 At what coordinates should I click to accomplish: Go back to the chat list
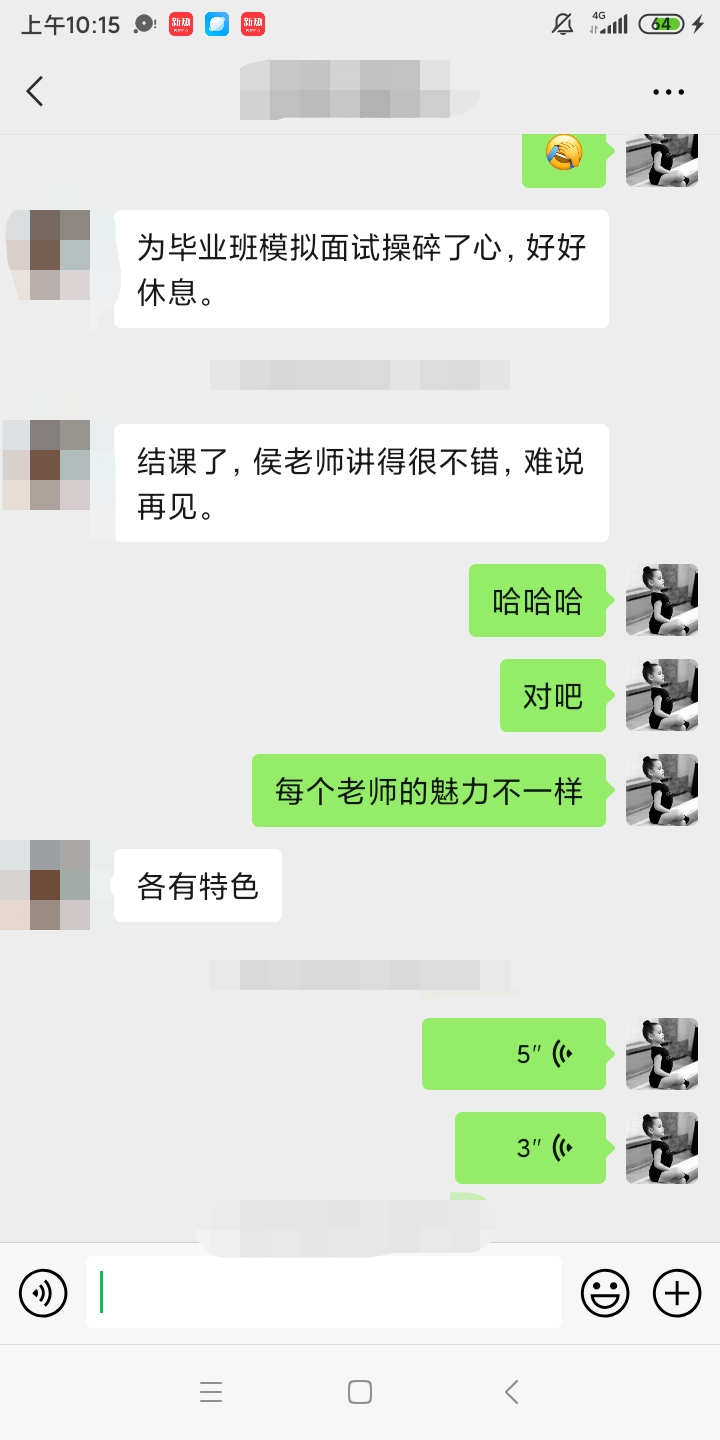point(35,91)
